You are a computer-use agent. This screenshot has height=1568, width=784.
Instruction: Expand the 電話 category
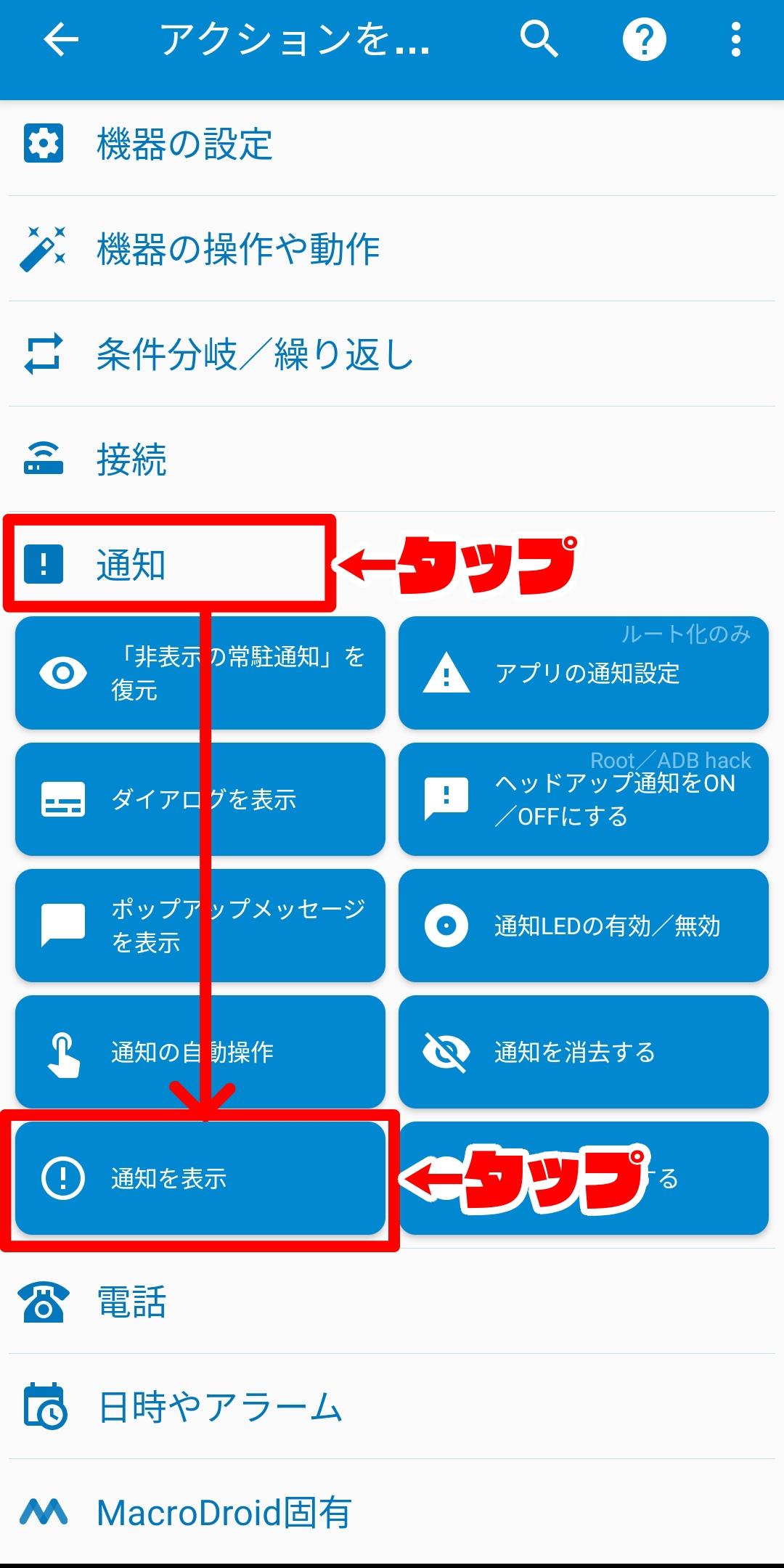[x=392, y=1302]
